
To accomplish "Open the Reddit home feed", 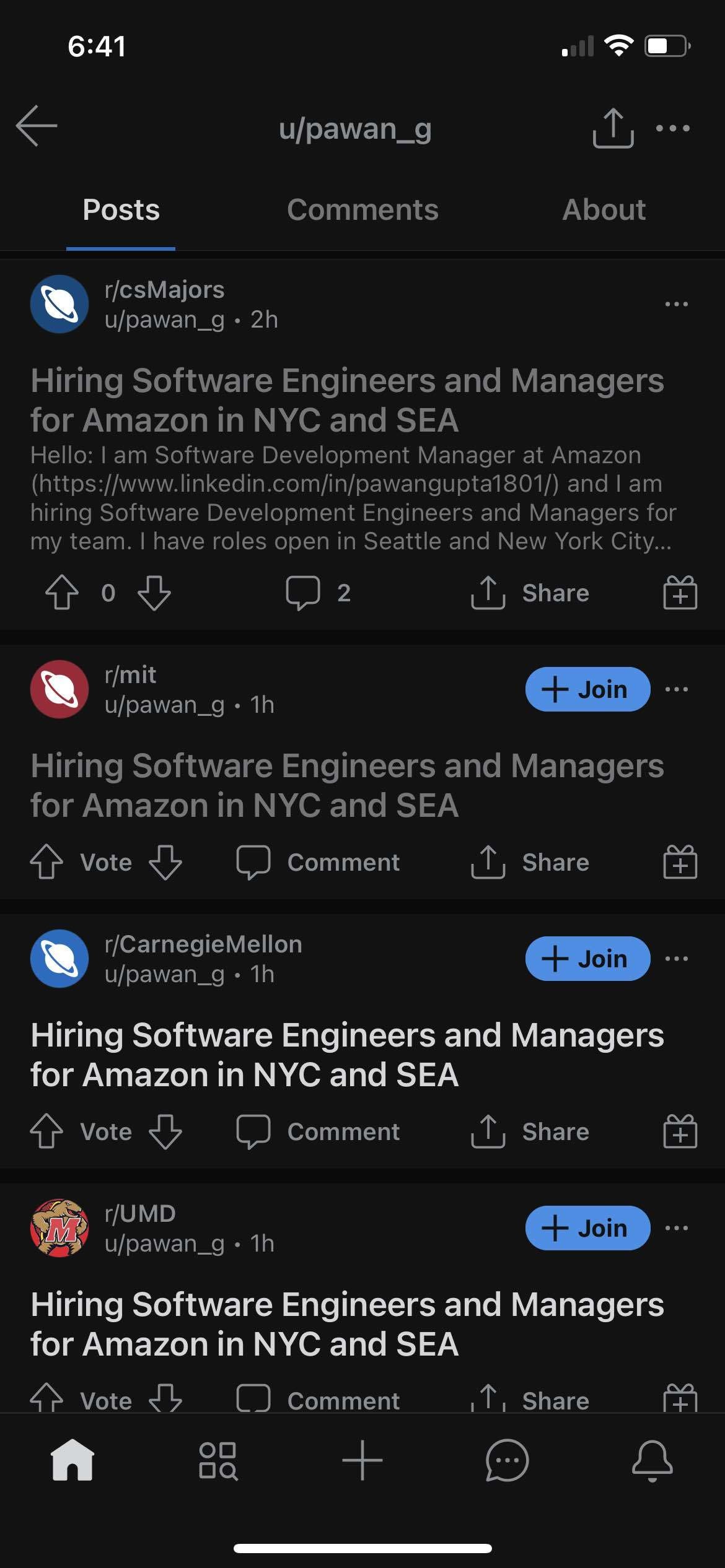I will click(72, 1460).
